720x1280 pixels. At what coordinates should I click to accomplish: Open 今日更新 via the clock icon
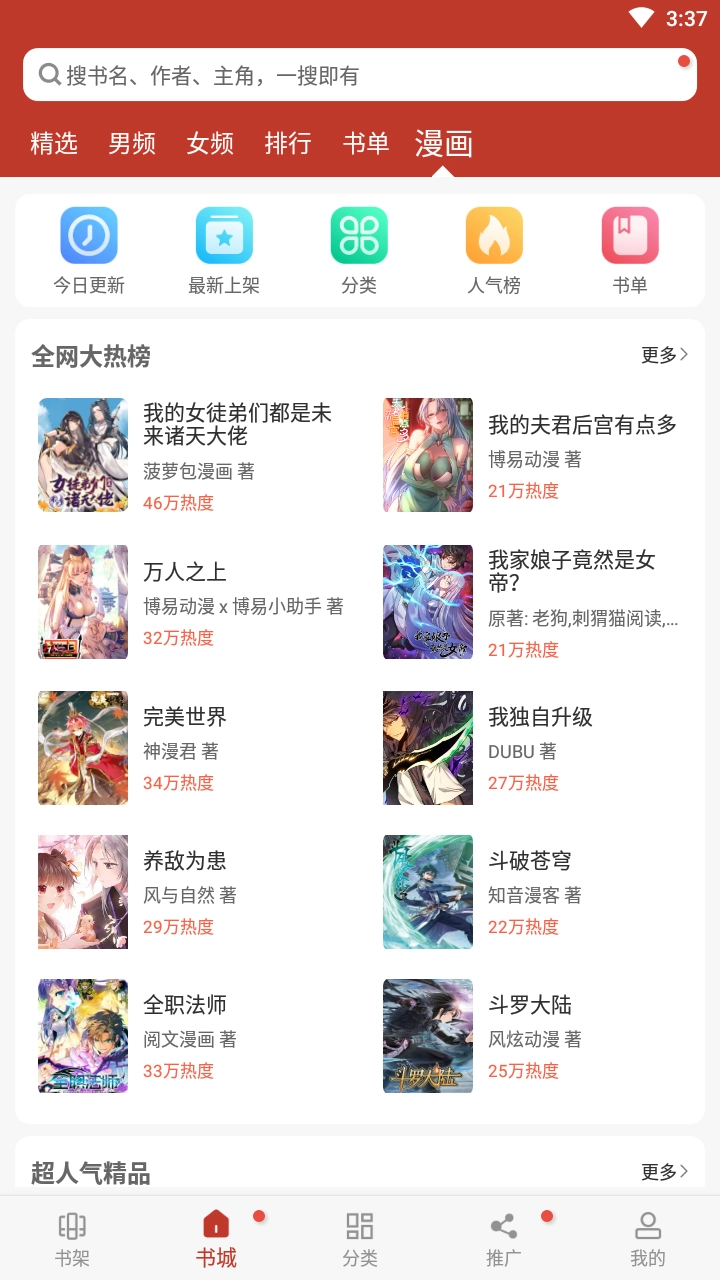tap(88, 236)
